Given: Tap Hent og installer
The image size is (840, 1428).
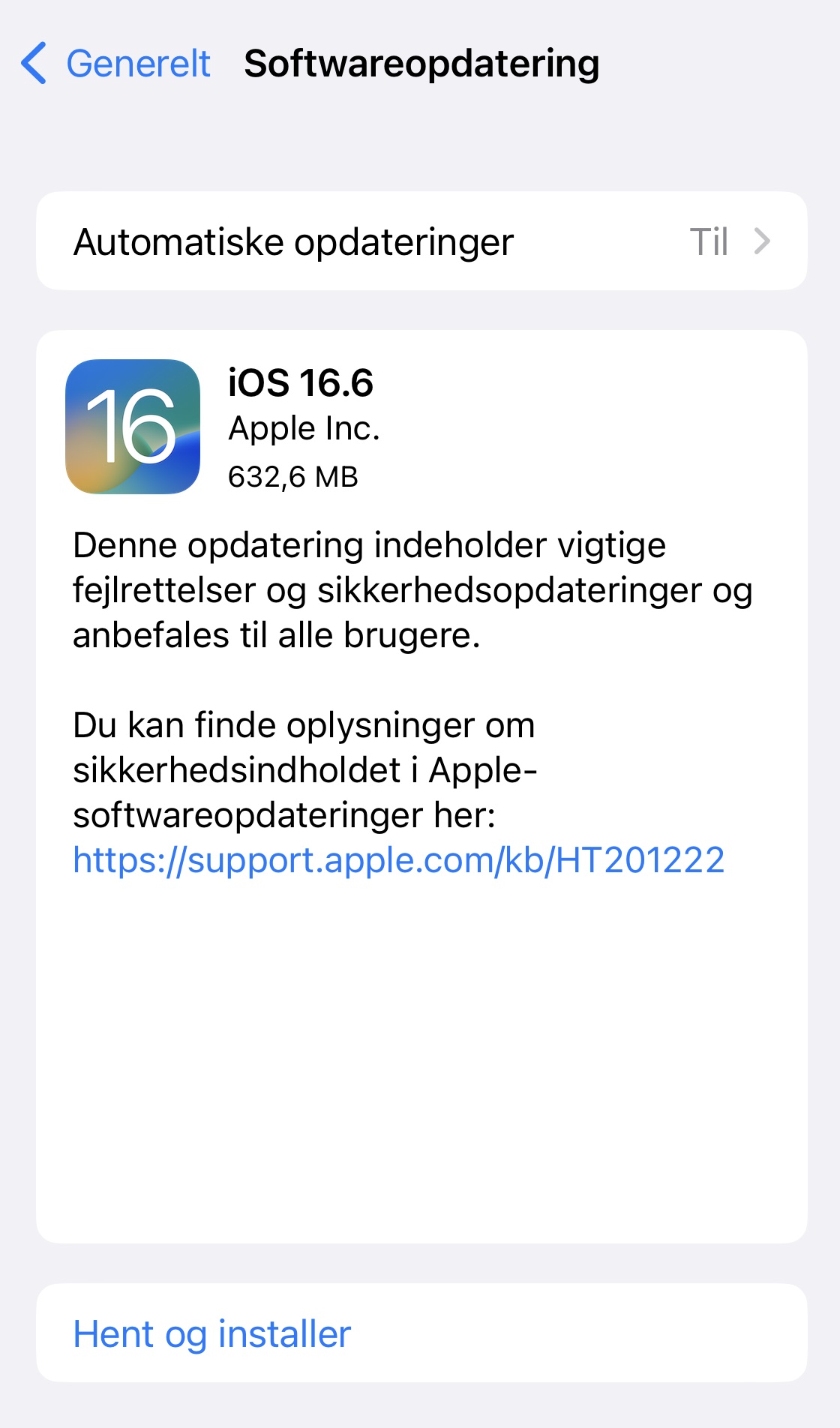Looking at the screenshot, I should (x=421, y=1333).
